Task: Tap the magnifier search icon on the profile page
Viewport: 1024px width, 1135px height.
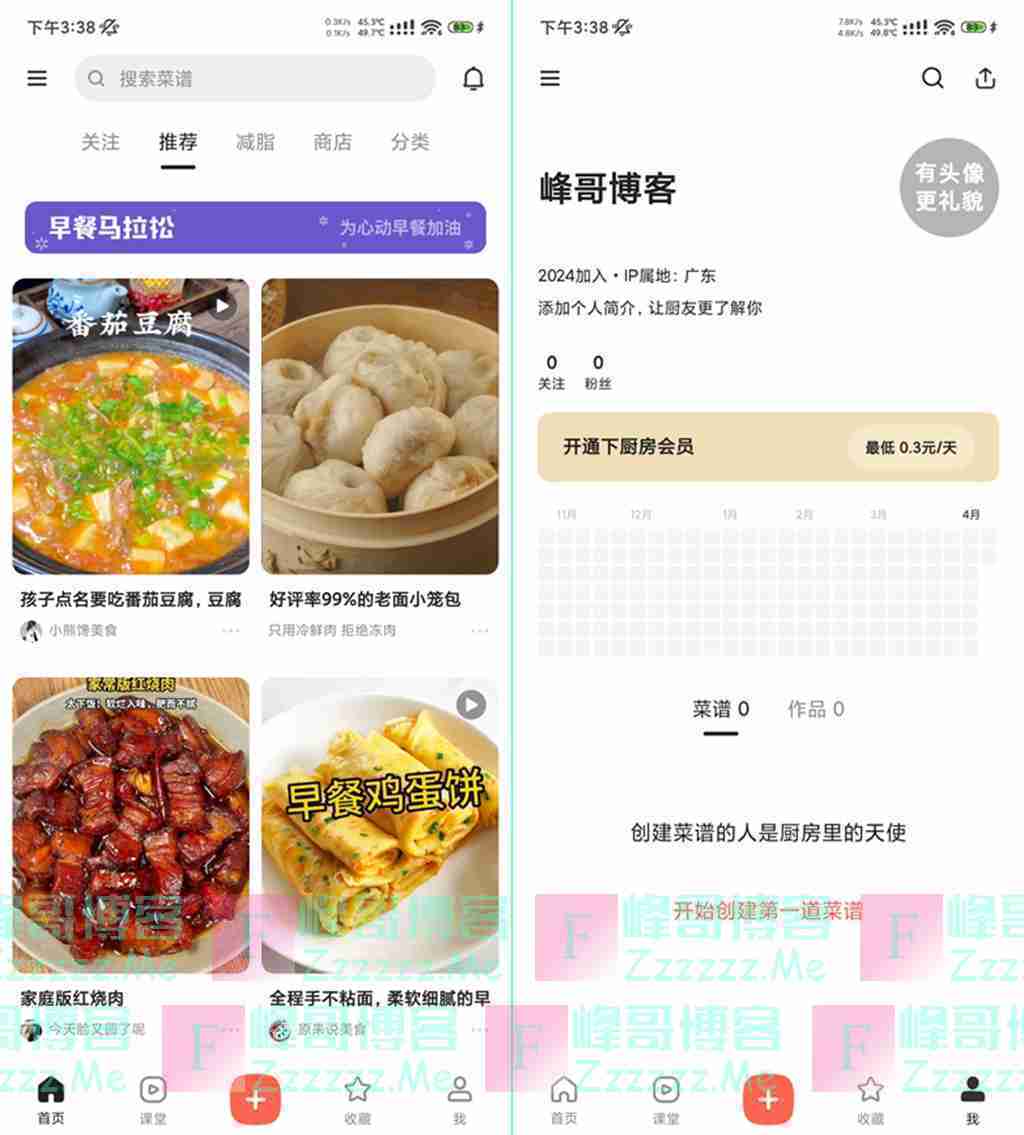Action: click(932, 78)
